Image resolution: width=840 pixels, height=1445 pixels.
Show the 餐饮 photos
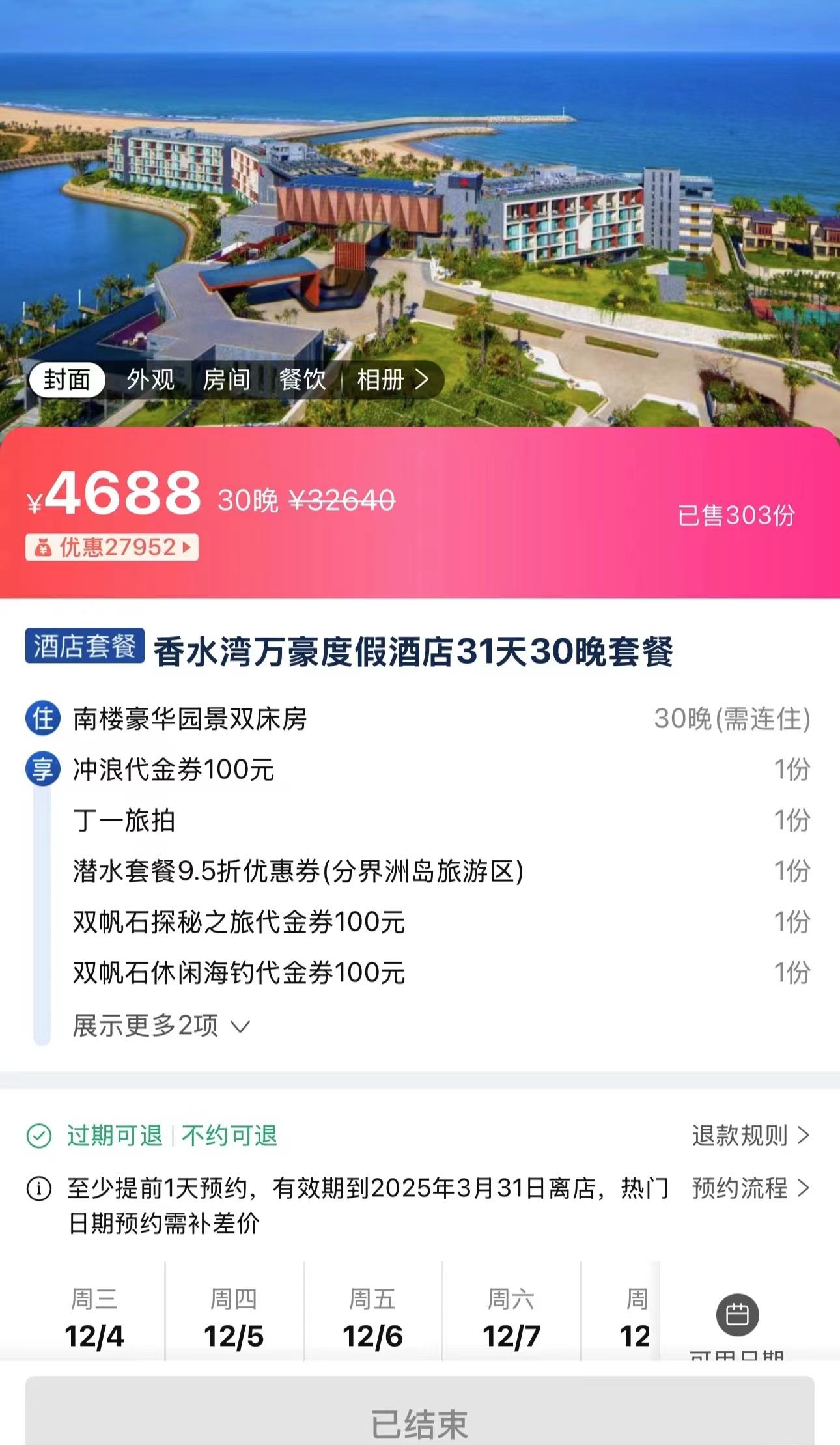coord(302,380)
